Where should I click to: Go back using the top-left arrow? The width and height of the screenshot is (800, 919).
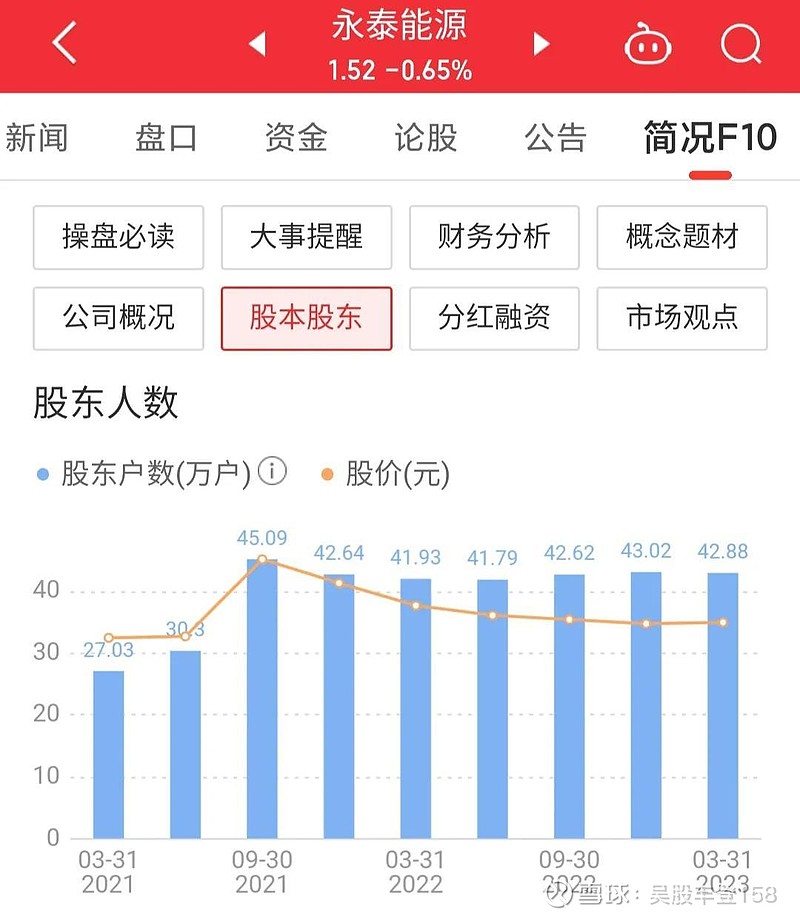coord(64,44)
